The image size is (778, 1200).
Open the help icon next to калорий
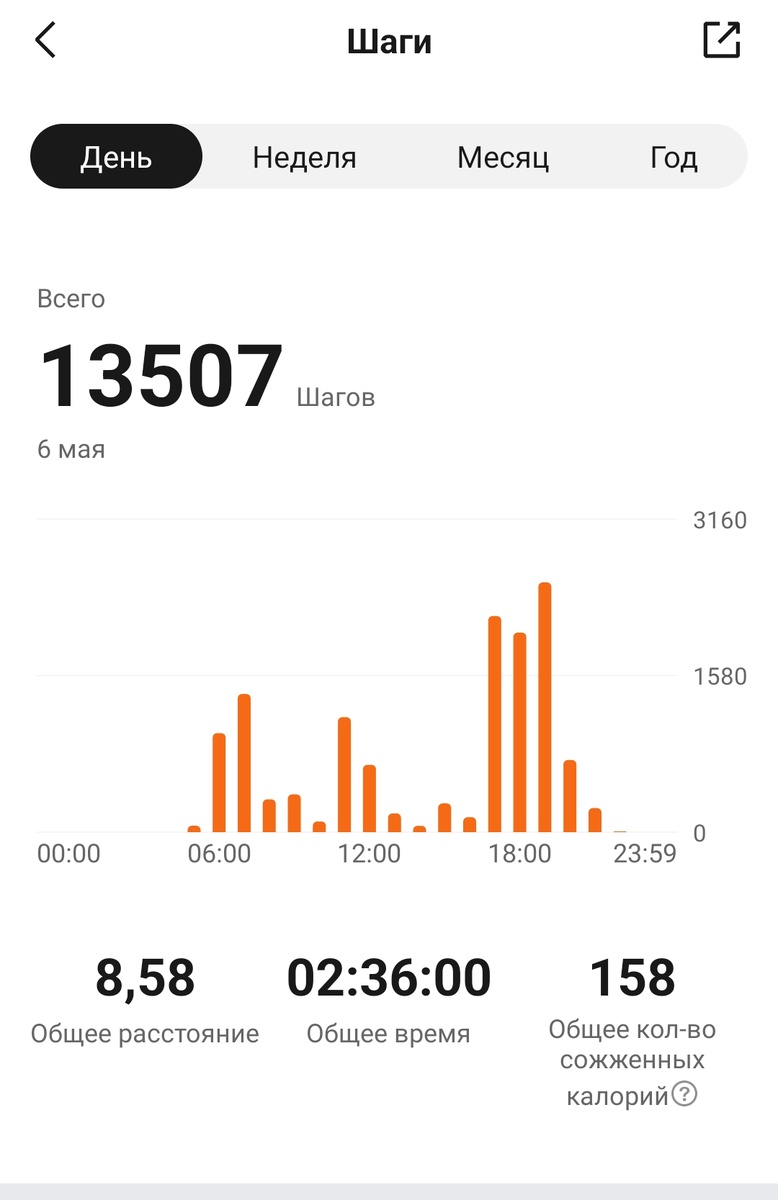click(x=684, y=1095)
